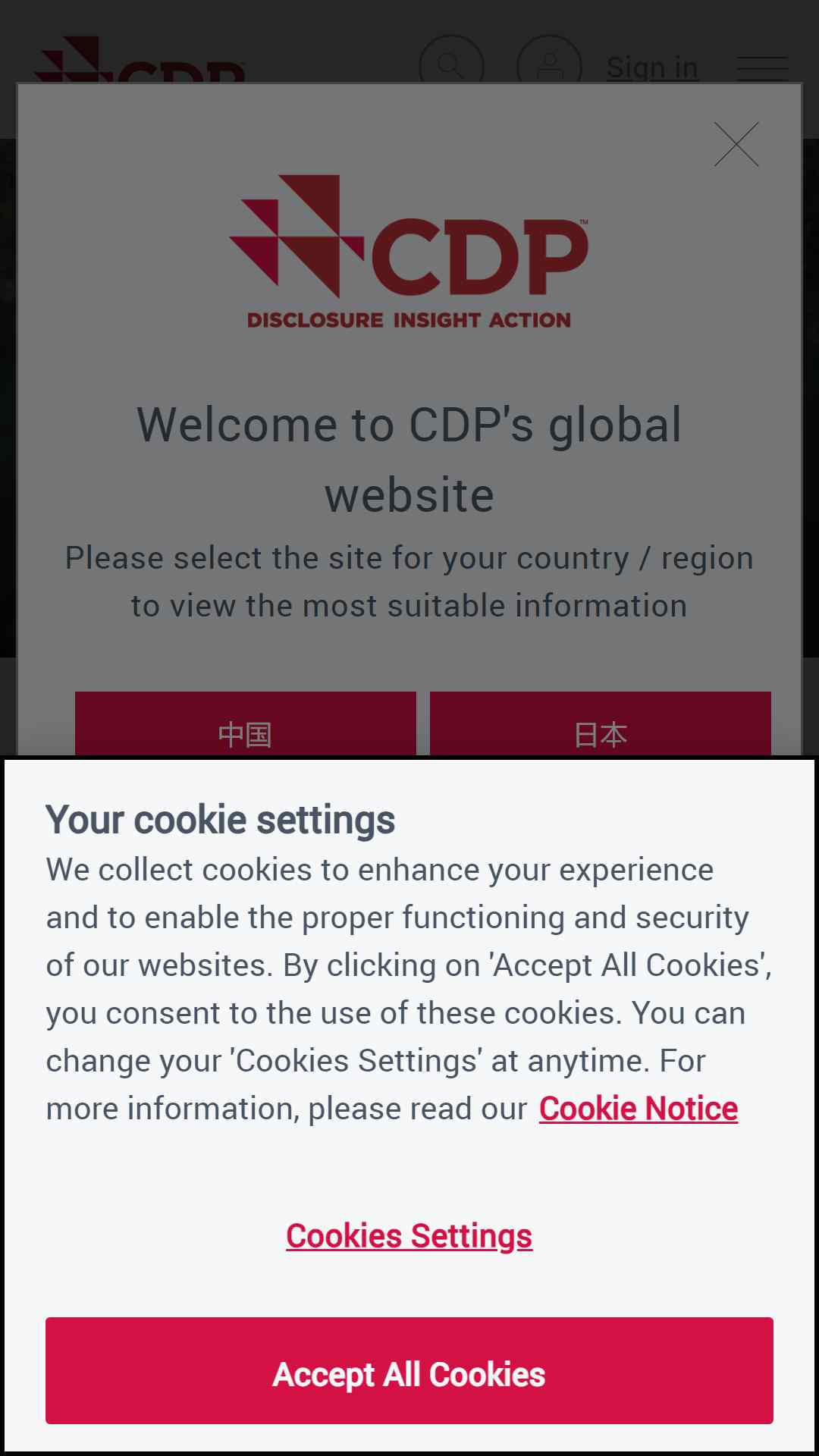
Task: Select the 中国 site
Action: coord(246,723)
